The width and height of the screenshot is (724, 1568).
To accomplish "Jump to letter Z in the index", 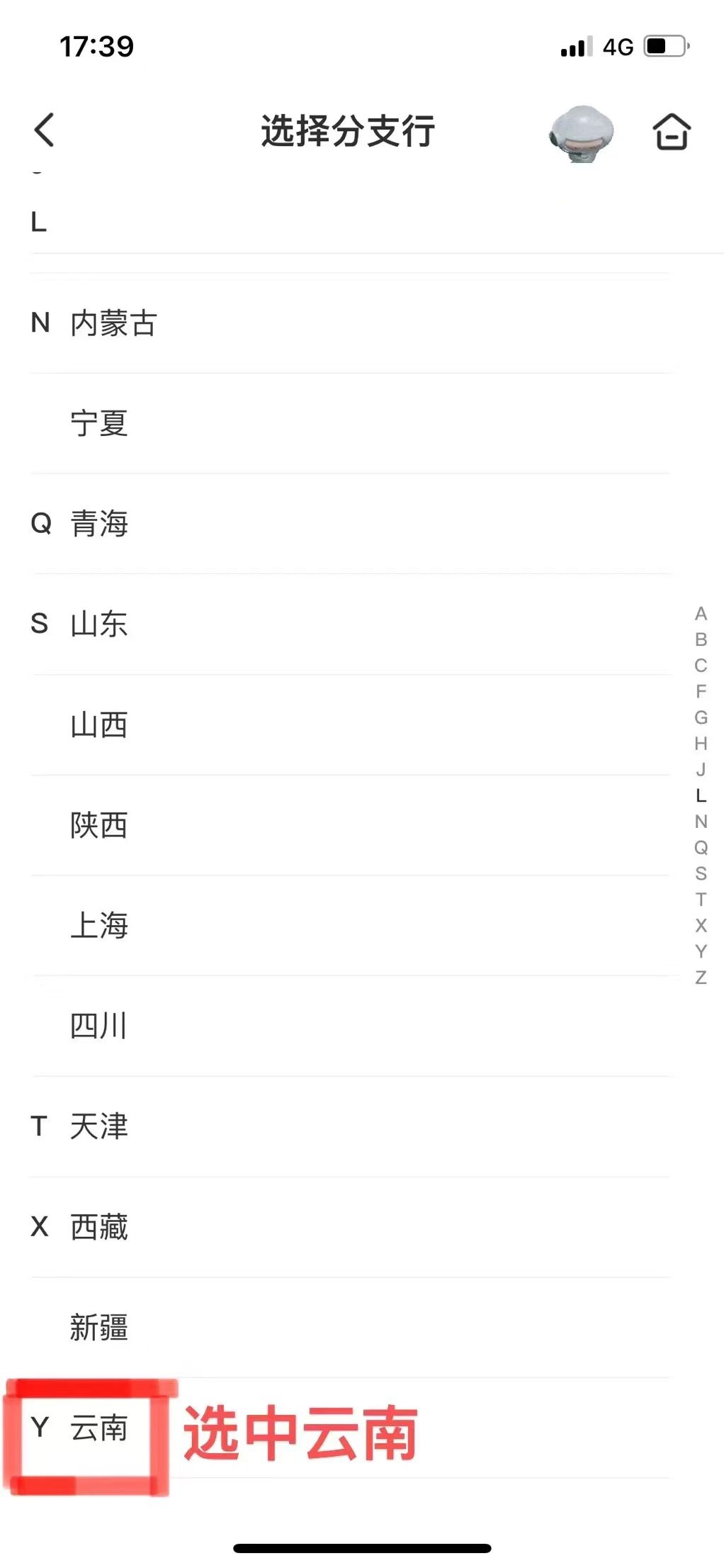I will (701, 978).
